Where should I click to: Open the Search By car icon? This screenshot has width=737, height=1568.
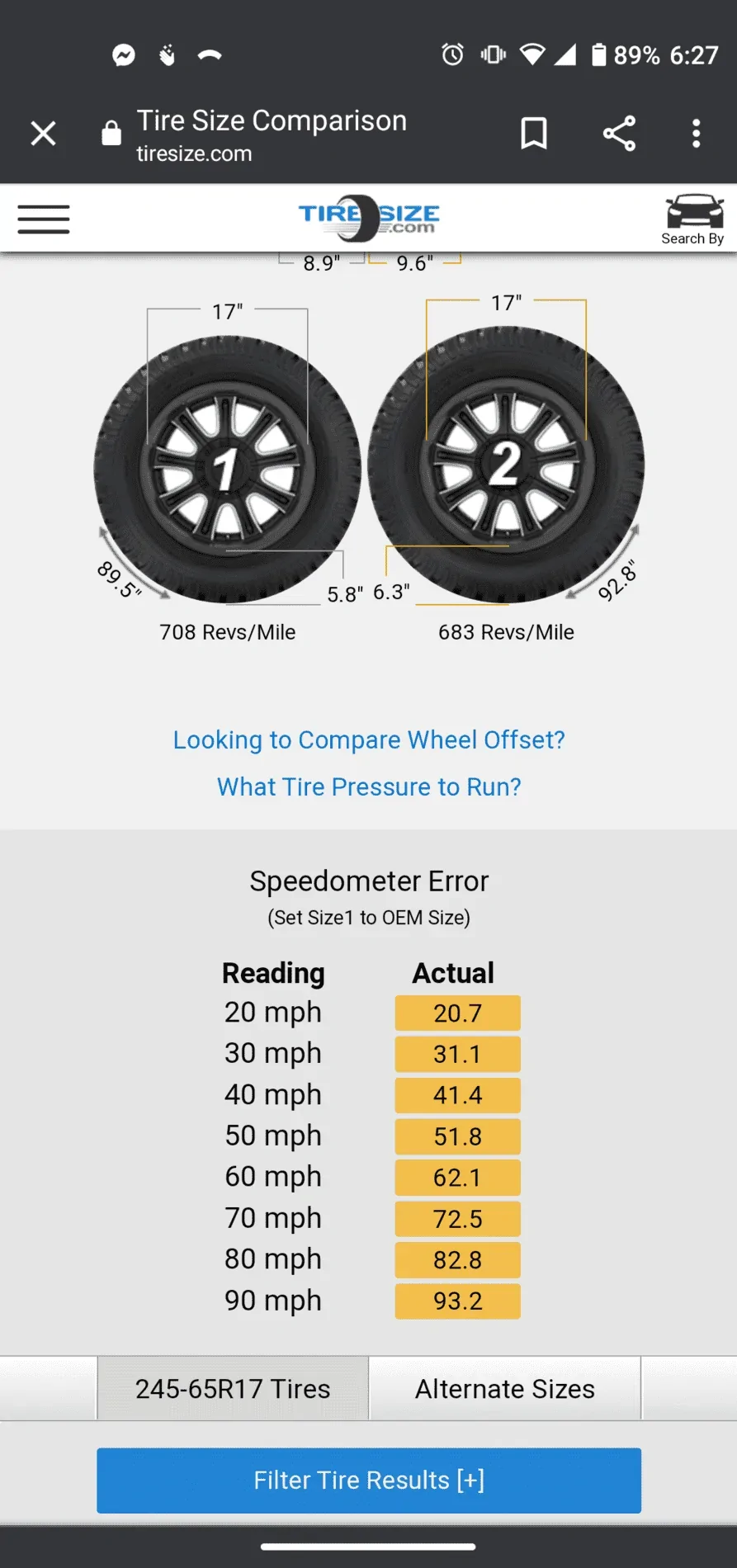tap(693, 216)
